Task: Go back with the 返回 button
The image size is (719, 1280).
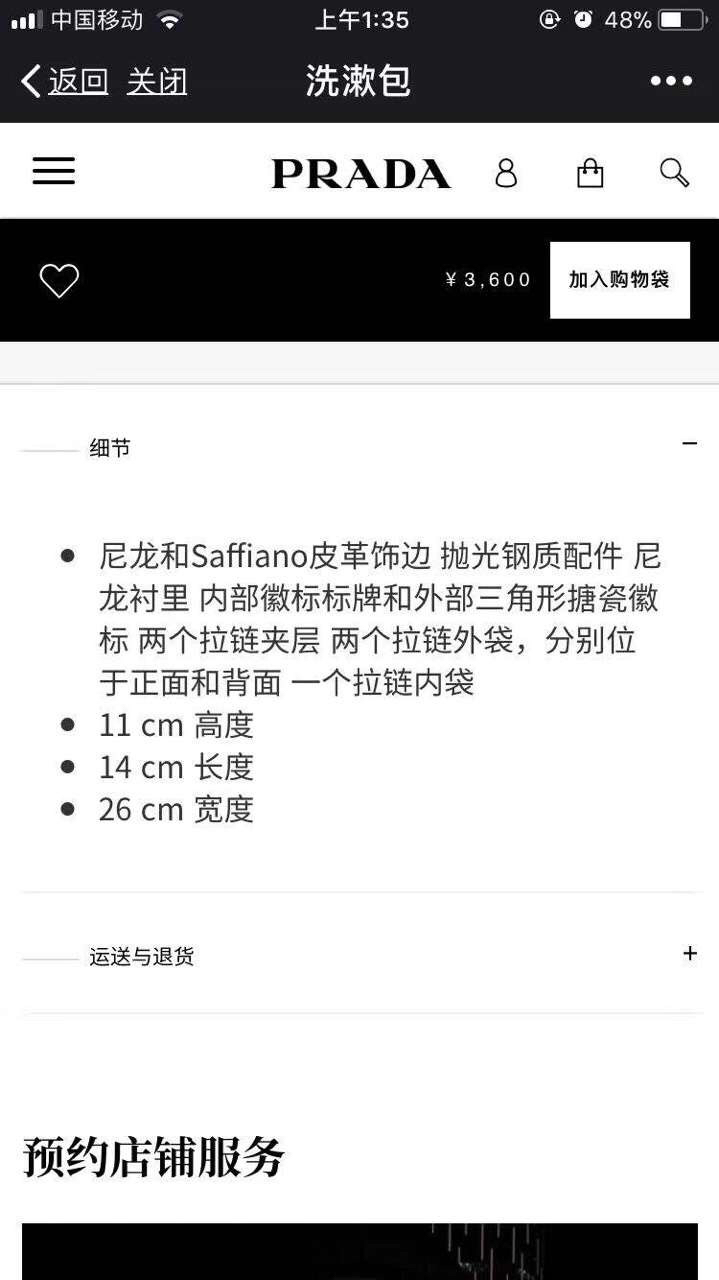Action: 64,81
